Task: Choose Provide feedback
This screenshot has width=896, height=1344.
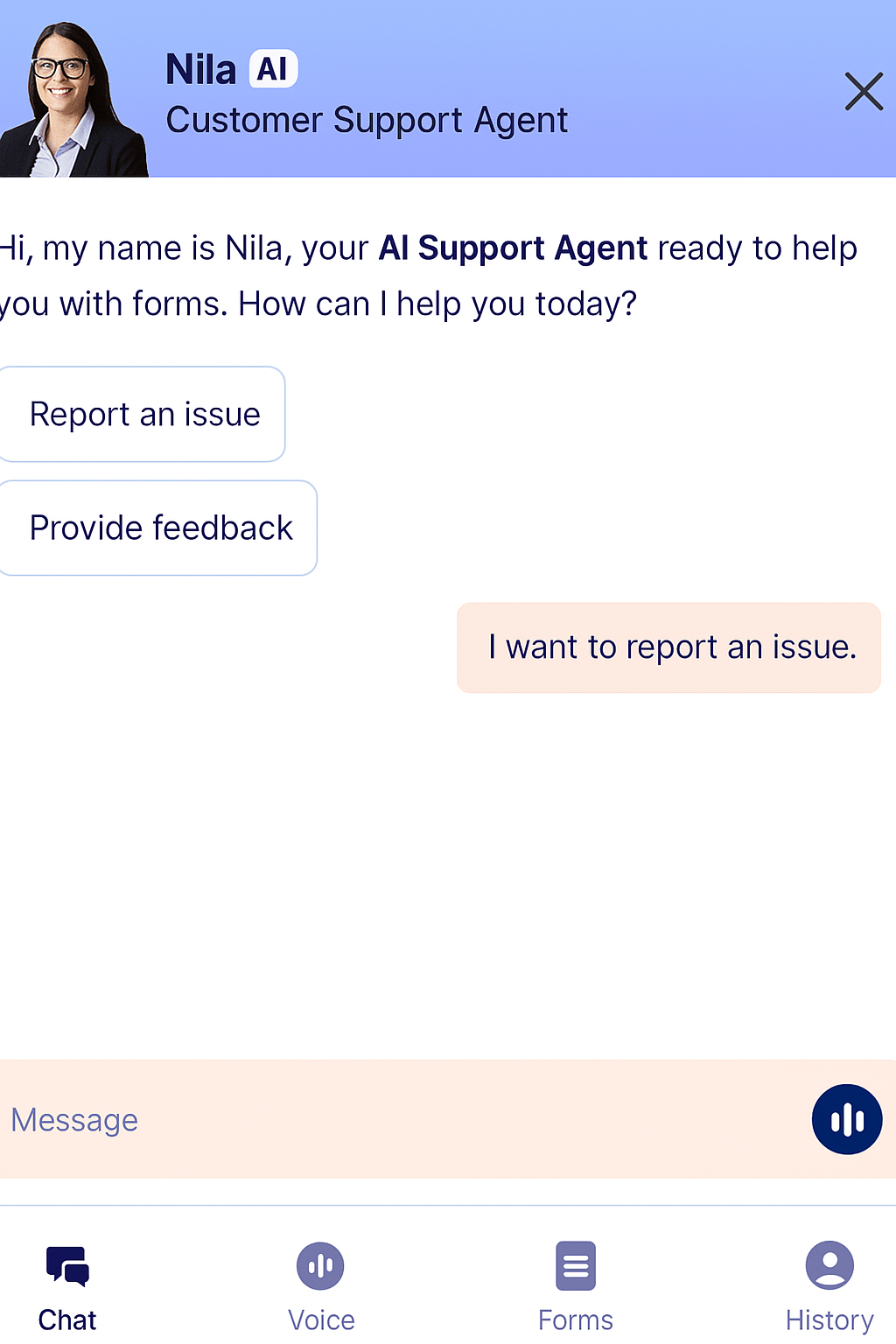Action: [160, 528]
